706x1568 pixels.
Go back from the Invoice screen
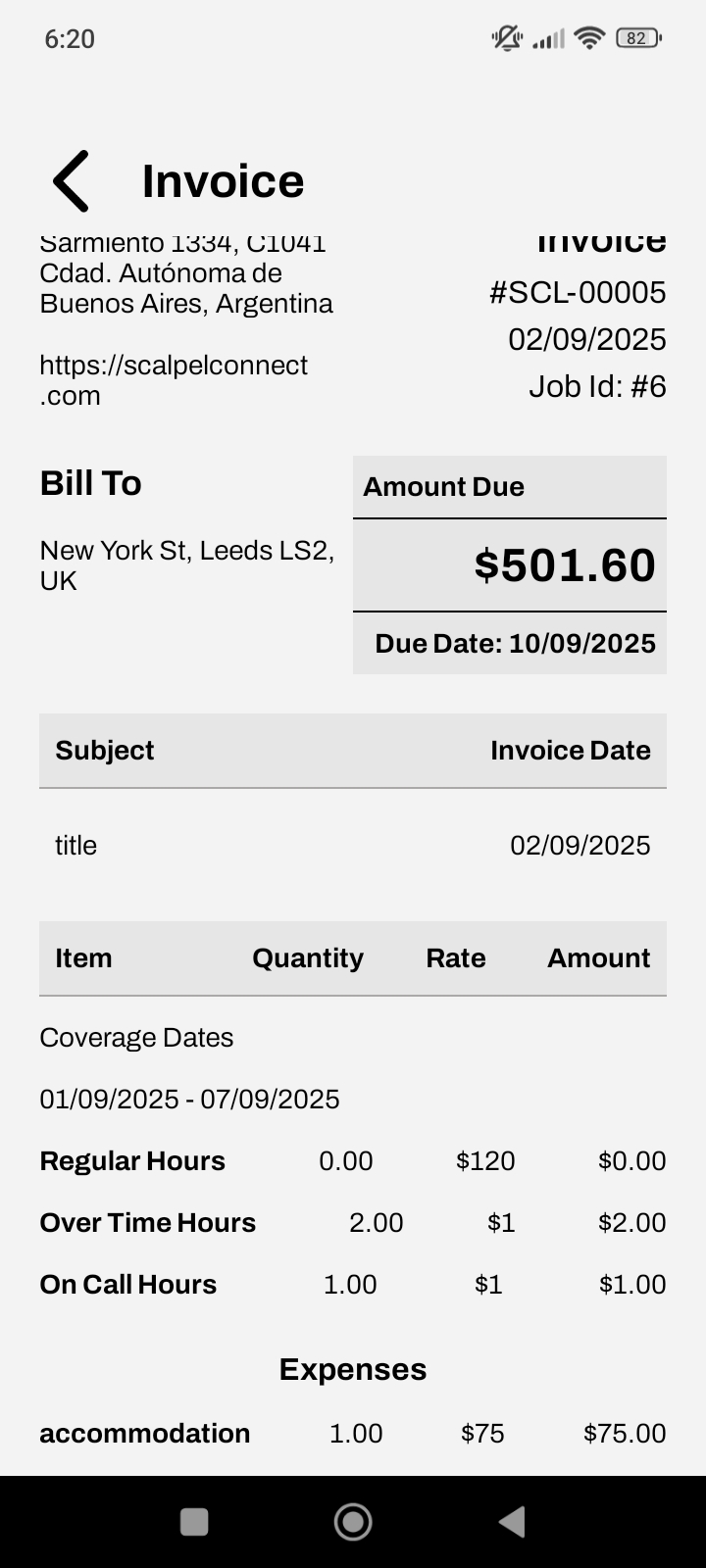(72, 181)
